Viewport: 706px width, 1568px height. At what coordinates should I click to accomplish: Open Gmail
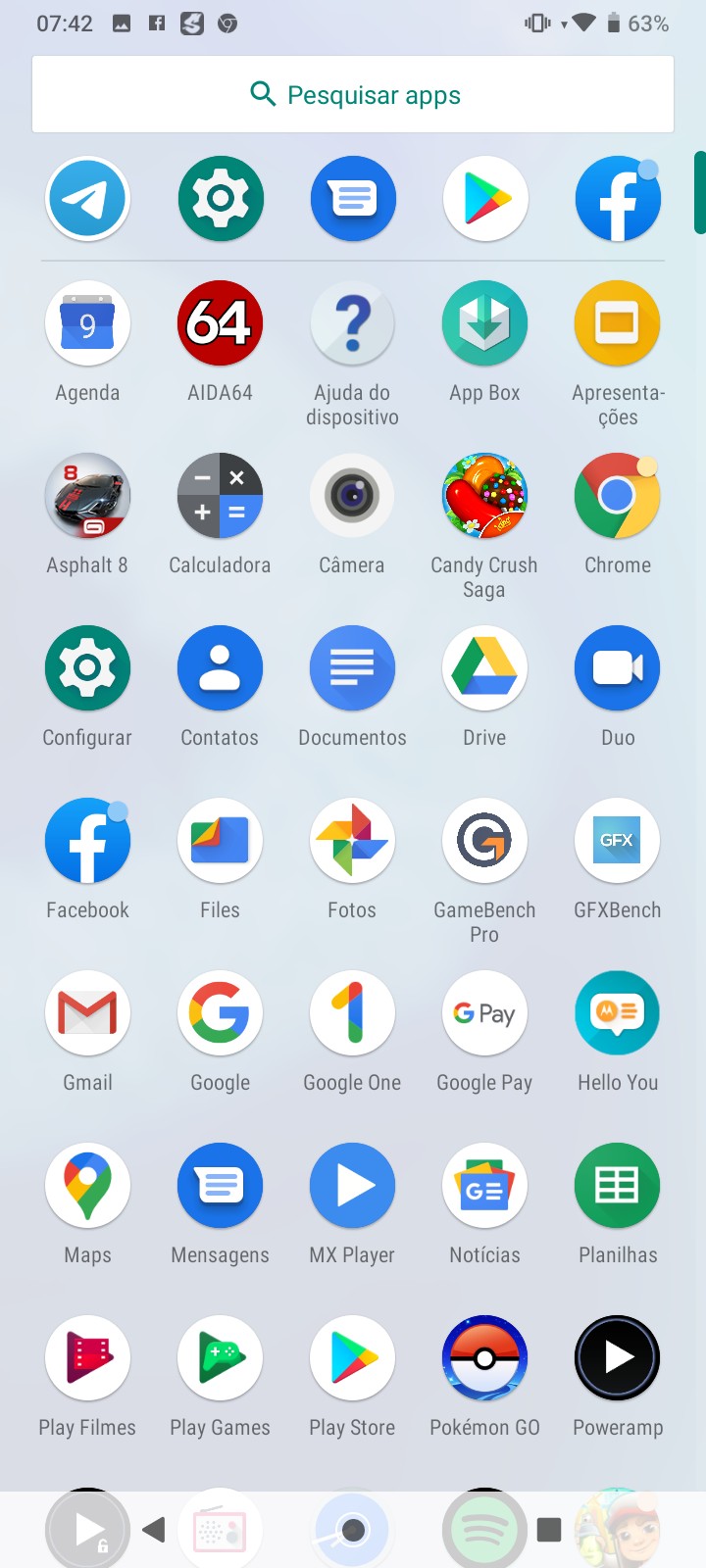point(87,1013)
